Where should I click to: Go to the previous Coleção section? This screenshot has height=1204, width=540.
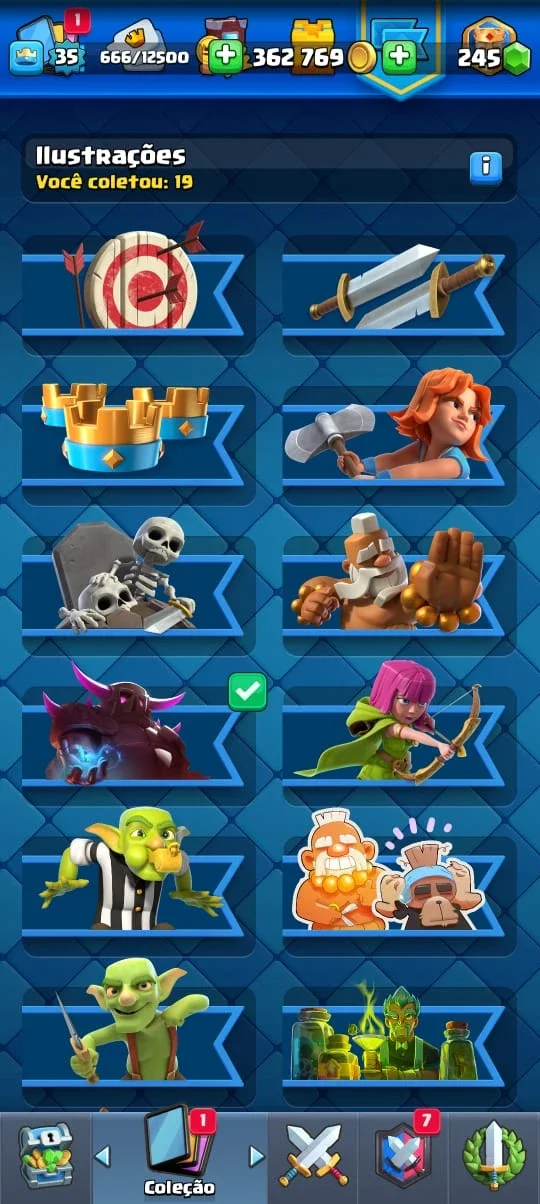coord(102,1156)
